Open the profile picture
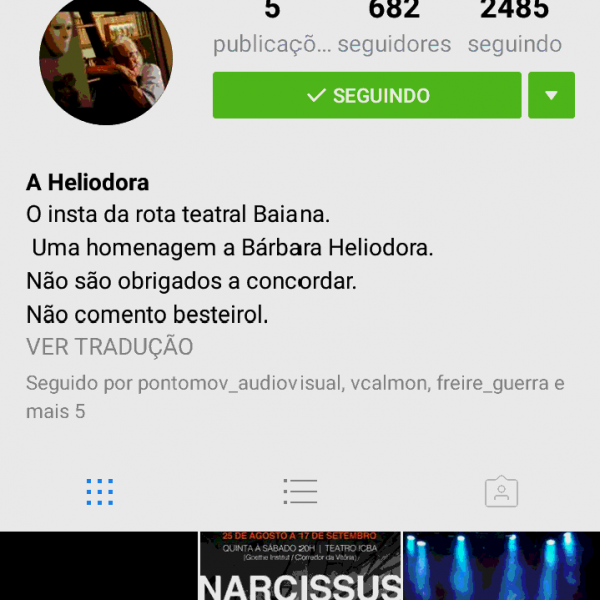 tap(106, 60)
